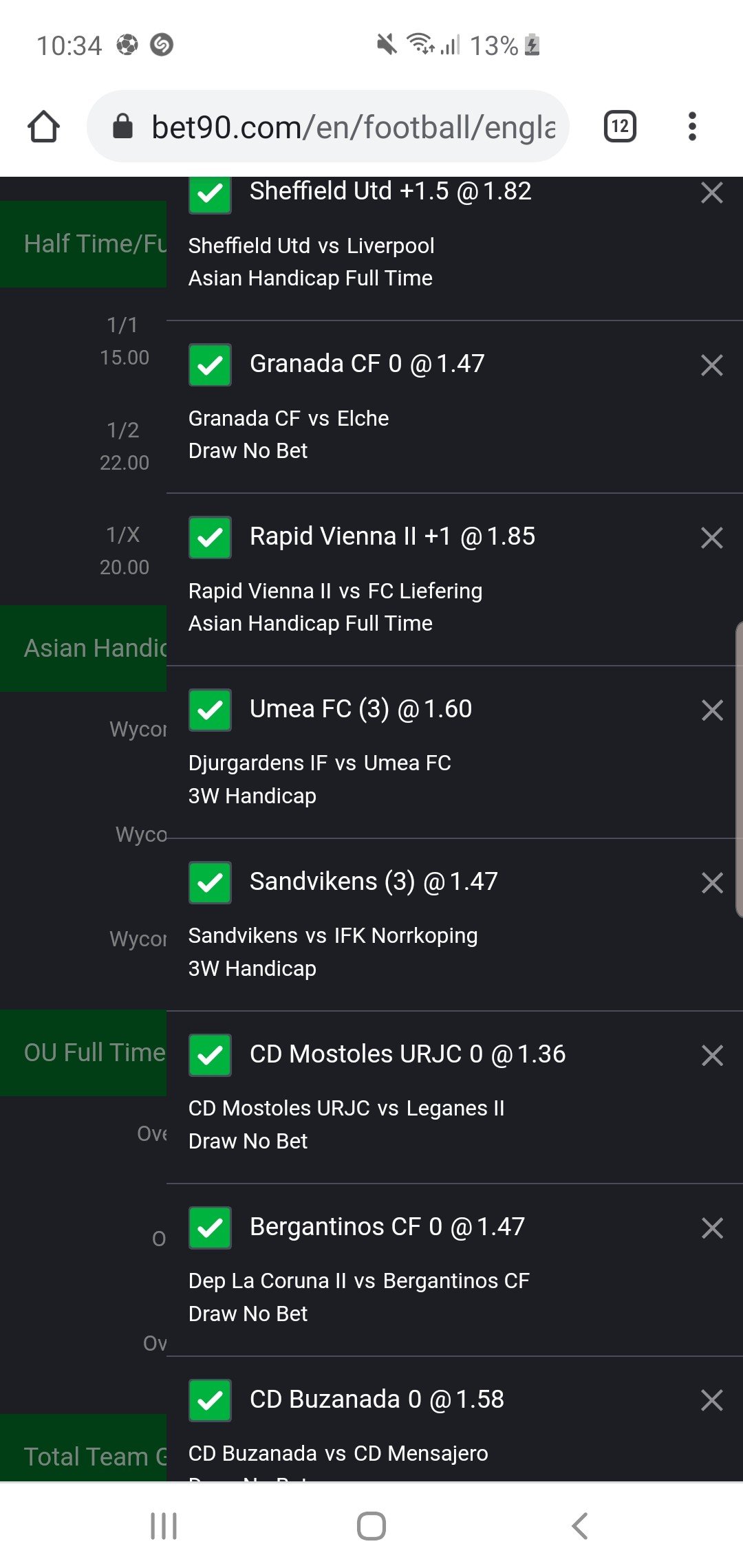
Task: Remove Granada CF 0 bet
Action: pos(711,365)
